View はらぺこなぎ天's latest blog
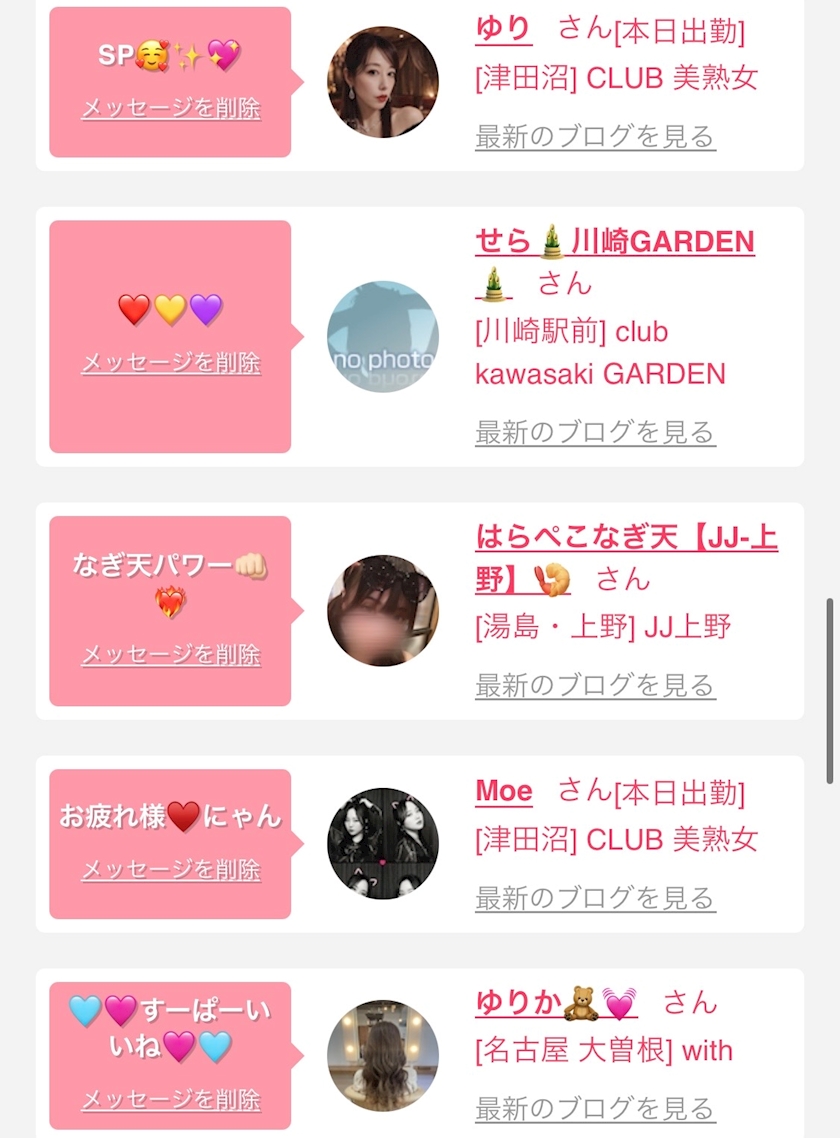Screen dimensions: 840x1138 595,685
